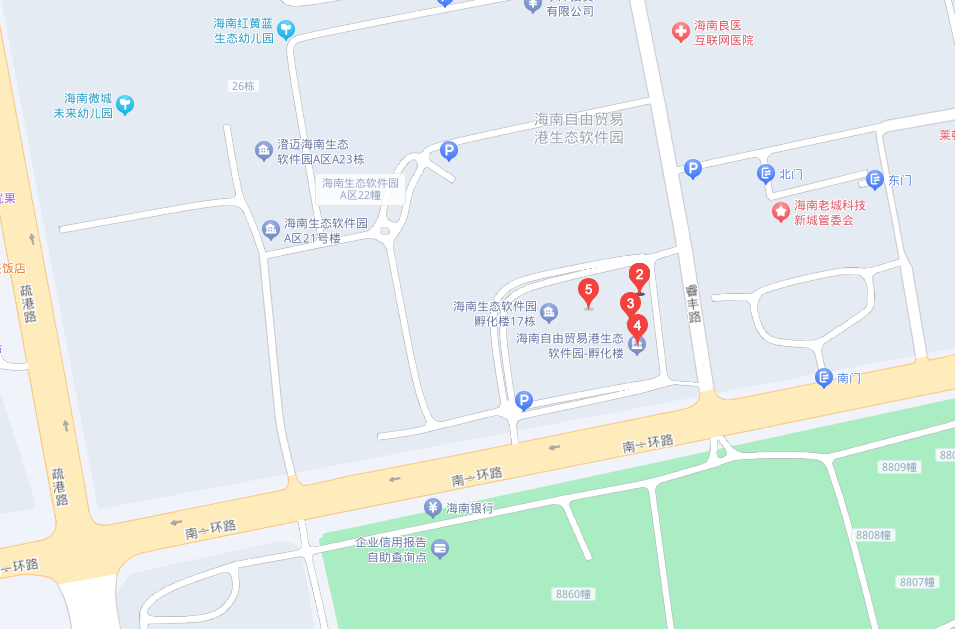This screenshot has width=955, height=629.
Task: Open 澄迈海南生态软件园A区A23栋 building marker
Action: point(263,151)
